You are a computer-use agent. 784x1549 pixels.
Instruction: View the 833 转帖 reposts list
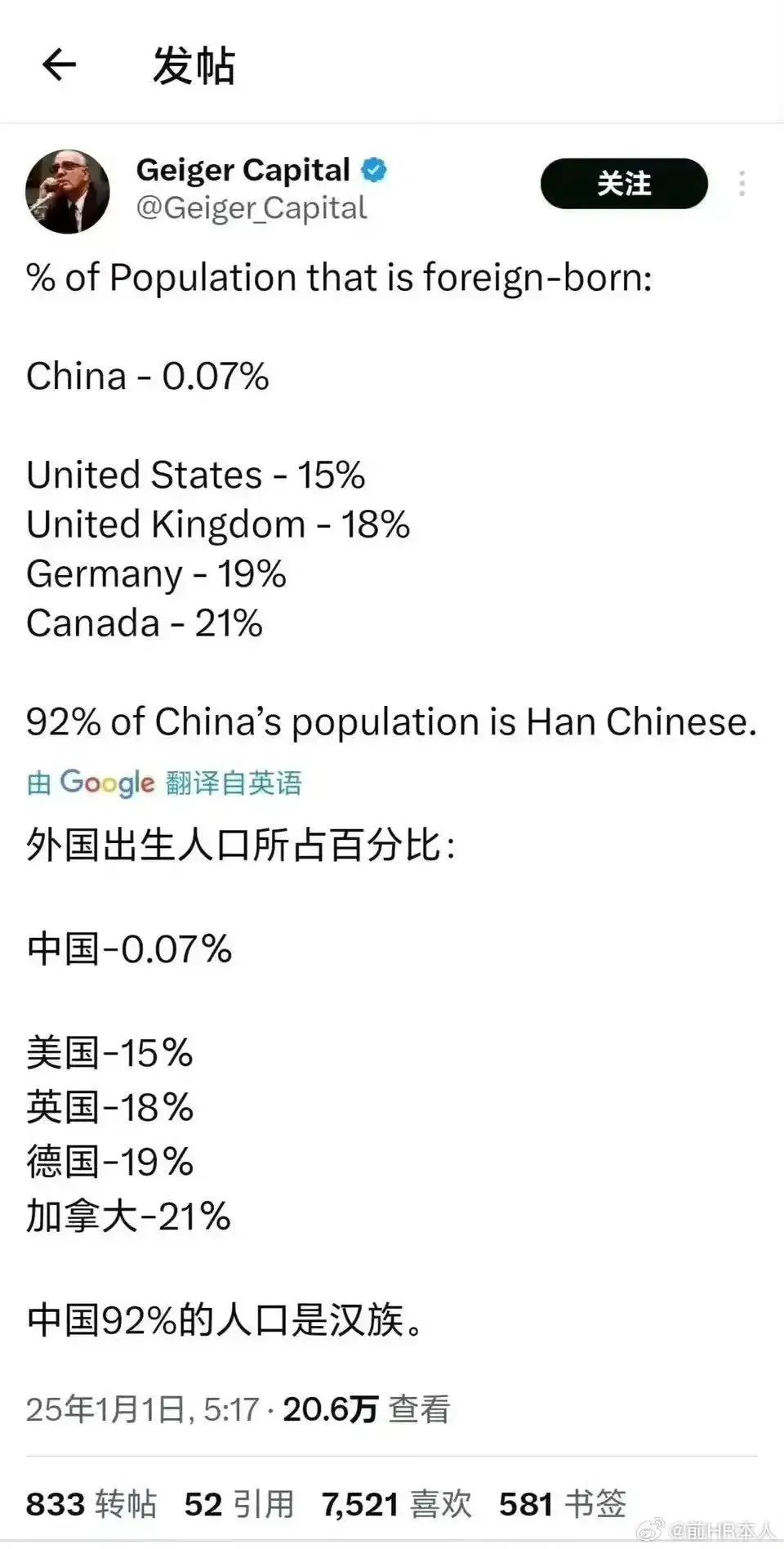click(91, 1504)
